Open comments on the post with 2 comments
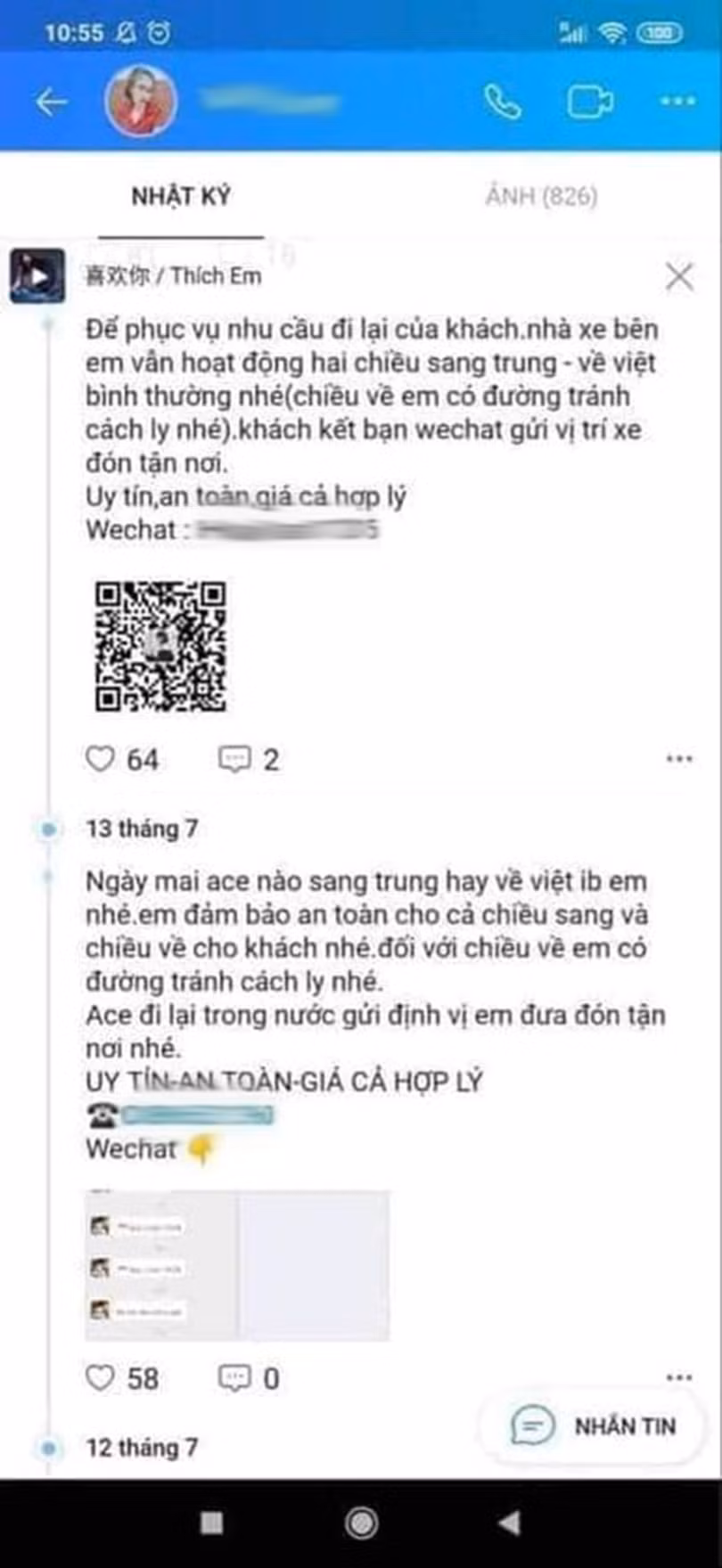Image resolution: width=722 pixels, height=1568 pixels. [235, 759]
